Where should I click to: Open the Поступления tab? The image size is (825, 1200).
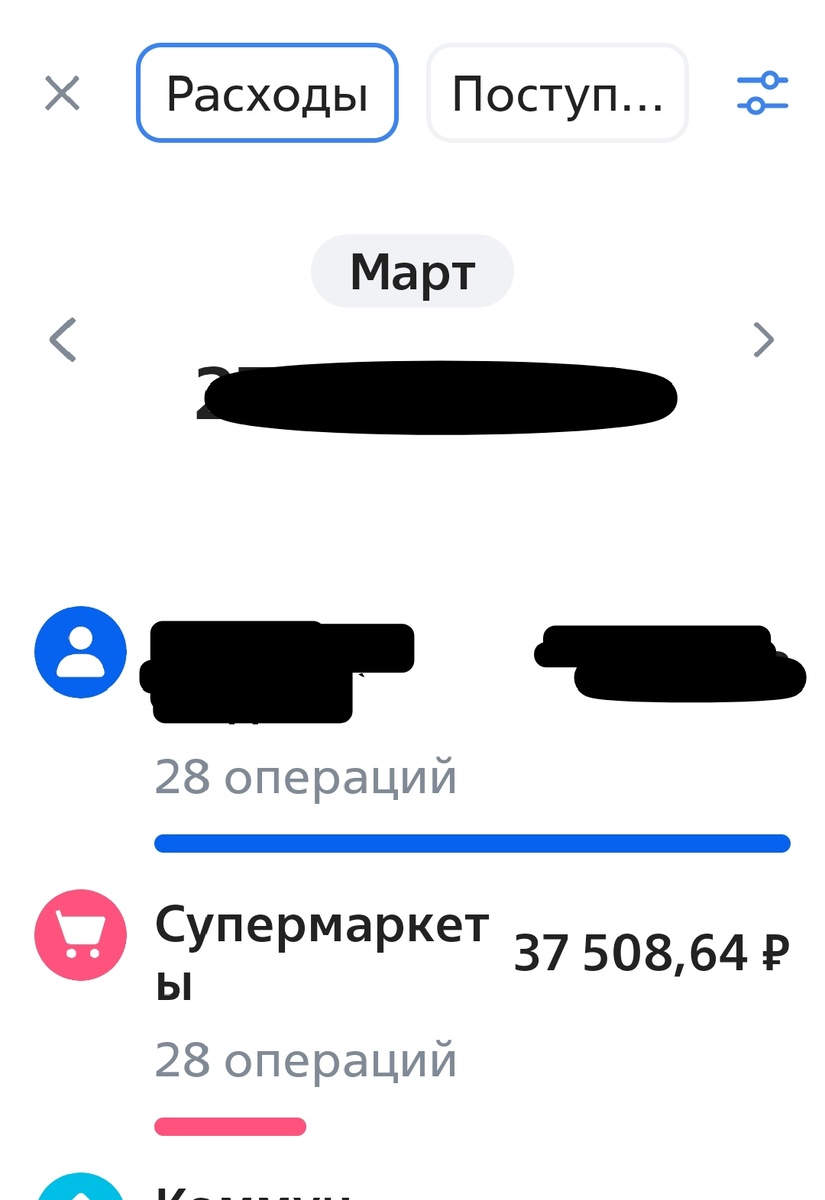pyautogui.click(x=557, y=92)
